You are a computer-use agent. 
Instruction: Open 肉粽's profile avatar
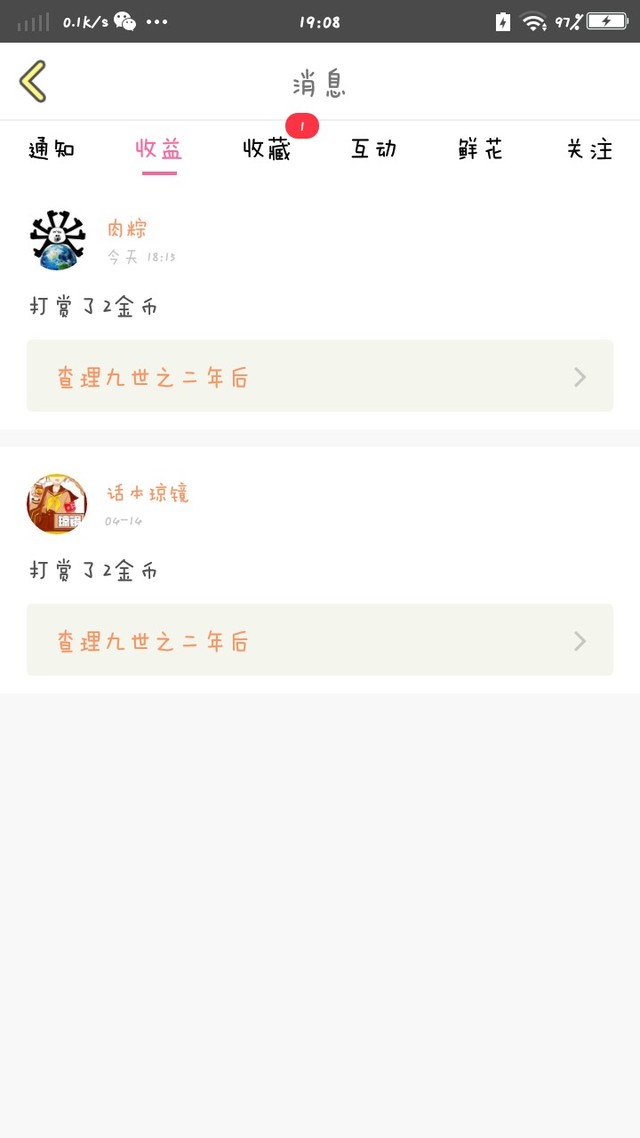57,240
